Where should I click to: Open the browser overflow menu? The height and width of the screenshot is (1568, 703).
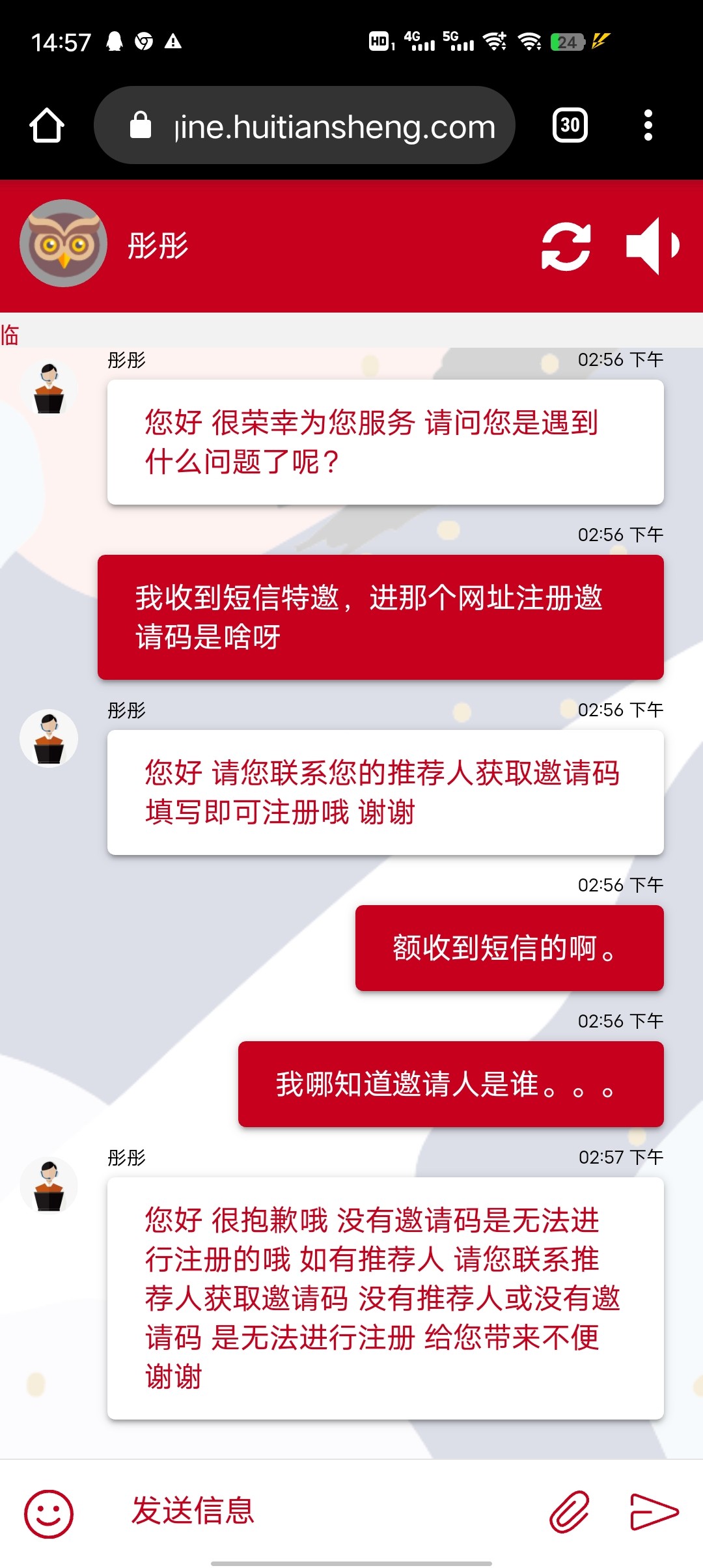(648, 125)
